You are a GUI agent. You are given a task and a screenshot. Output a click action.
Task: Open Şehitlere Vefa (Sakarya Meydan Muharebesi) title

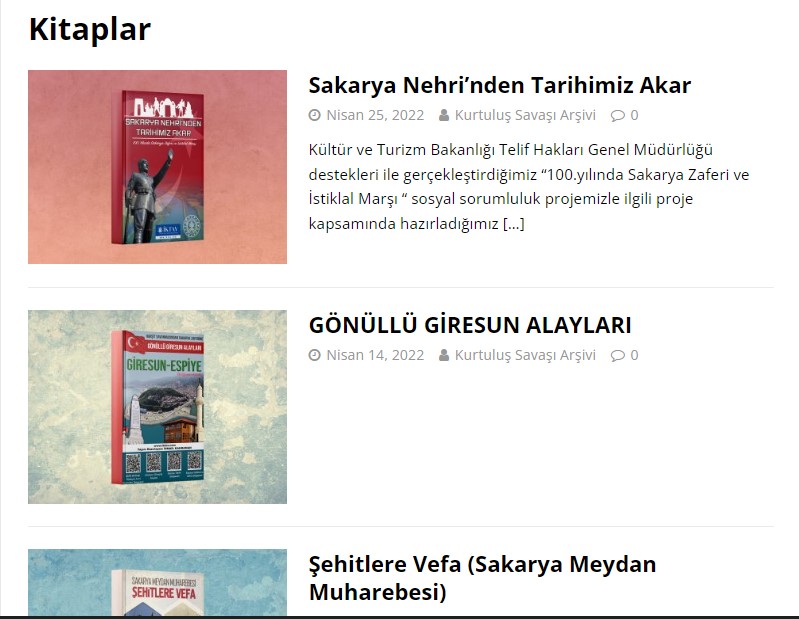482,577
